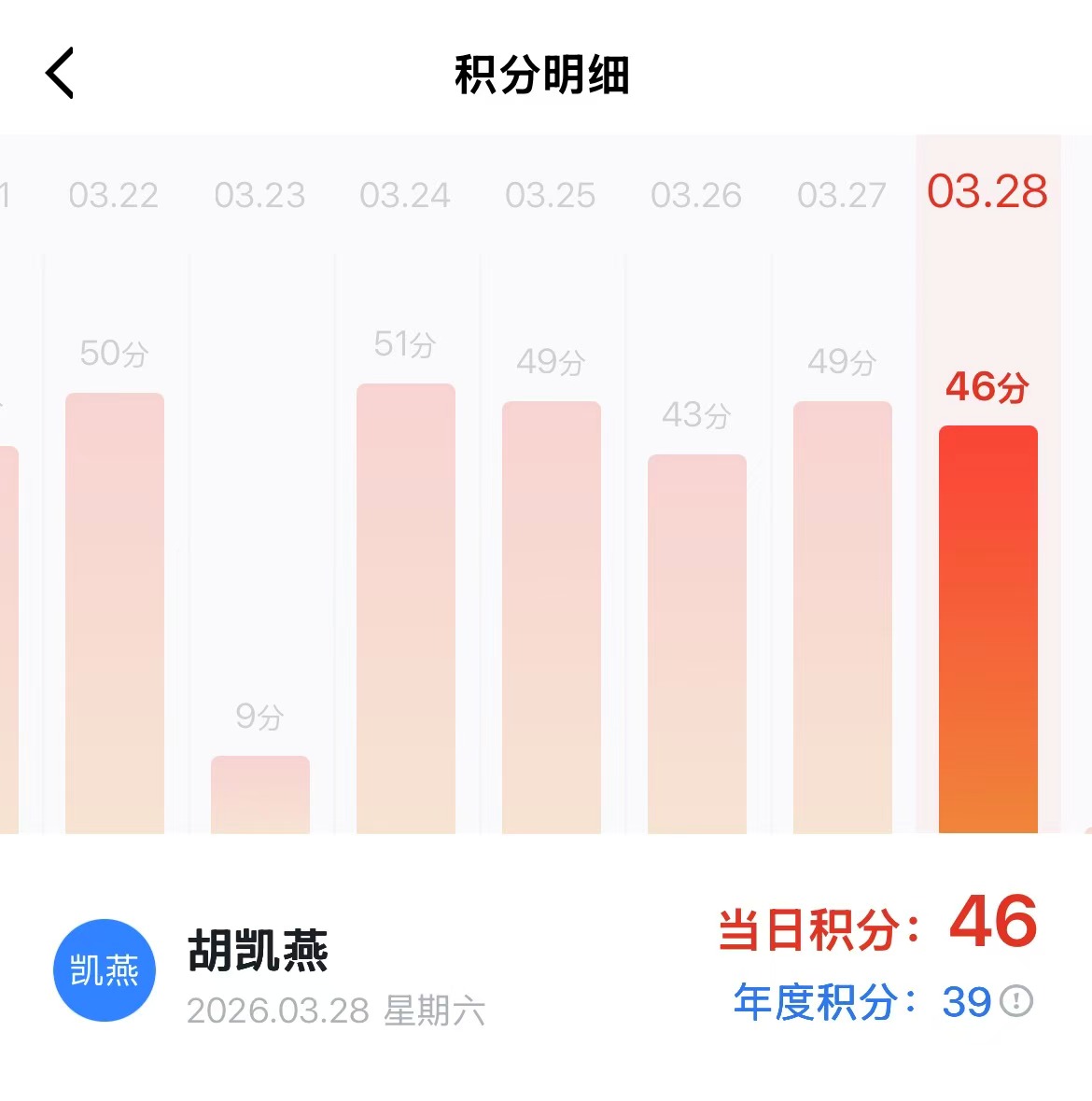Select the 03.27 bar with 49分
The height and width of the screenshot is (1101, 1092).
pyautogui.click(x=843, y=616)
